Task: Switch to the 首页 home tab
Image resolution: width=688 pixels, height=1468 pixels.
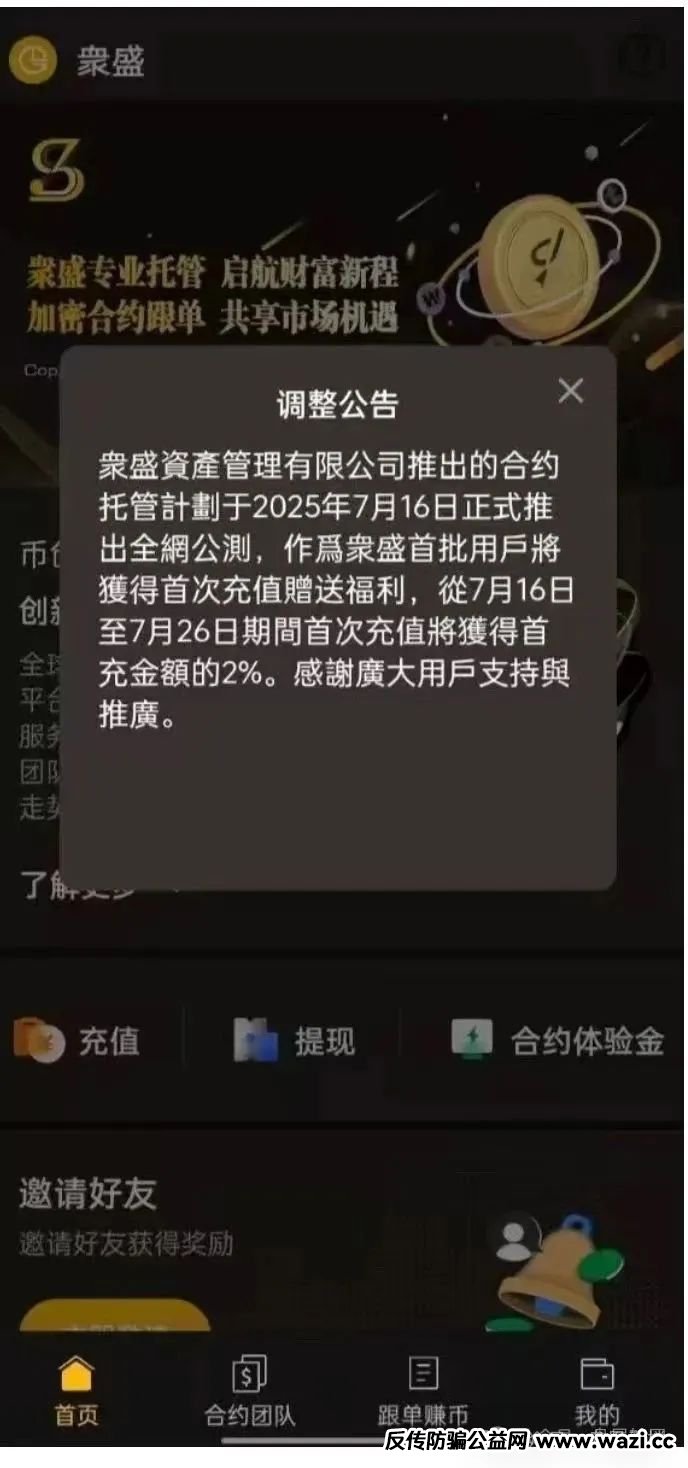Action: click(x=77, y=1390)
